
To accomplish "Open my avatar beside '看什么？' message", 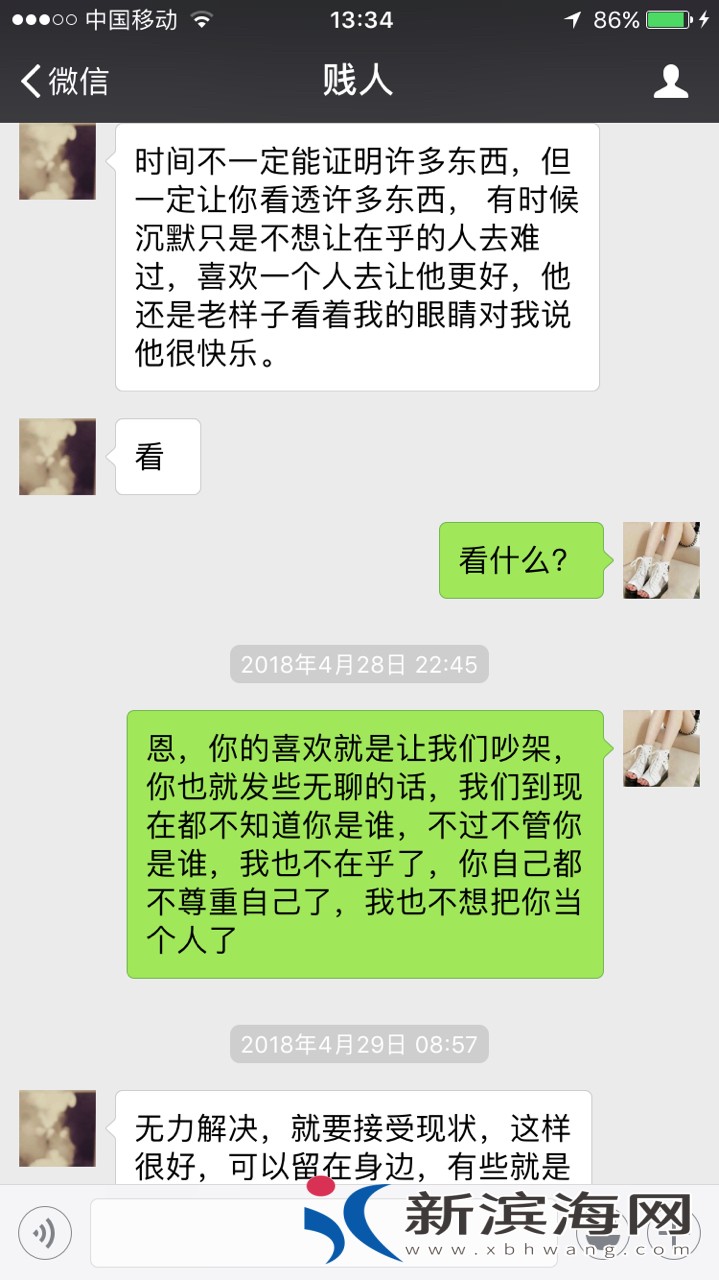I will (661, 560).
